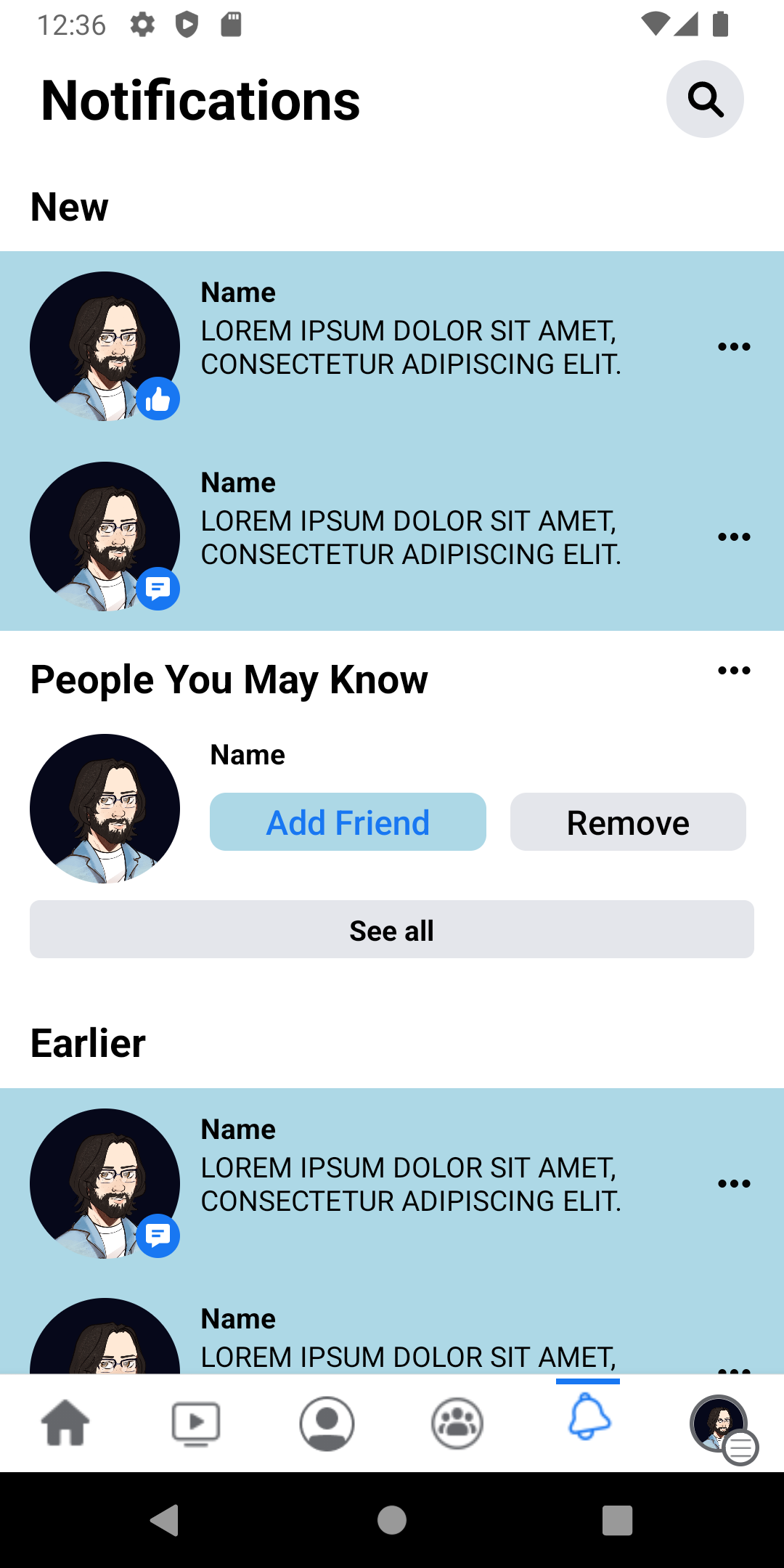
Task: Tap the comment badge in the Earlier section
Action: (158, 1235)
